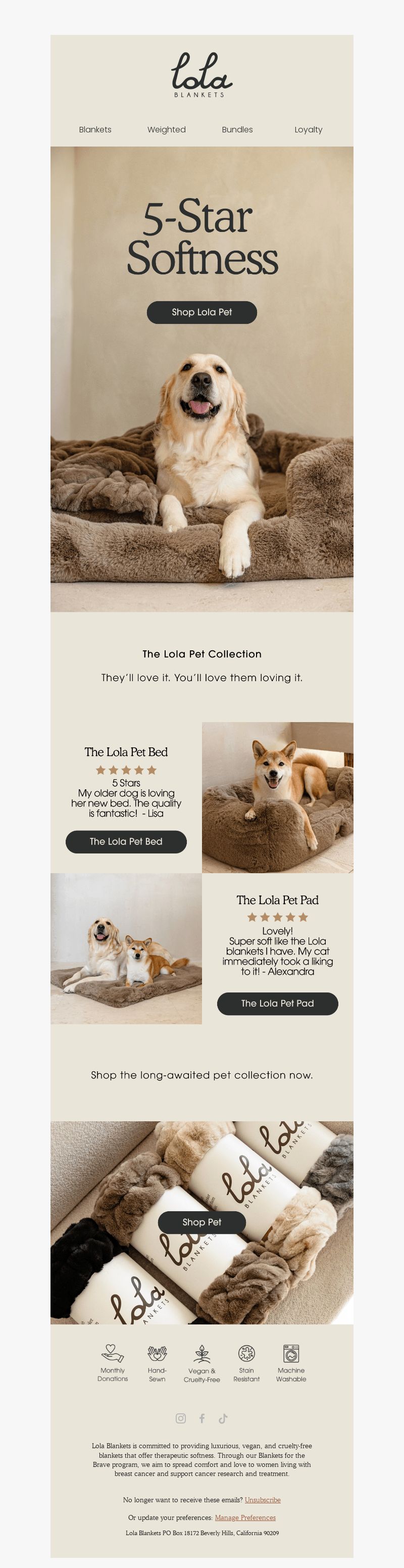
Task: Tap the Shop Pet button
Action: click(x=201, y=1222)
